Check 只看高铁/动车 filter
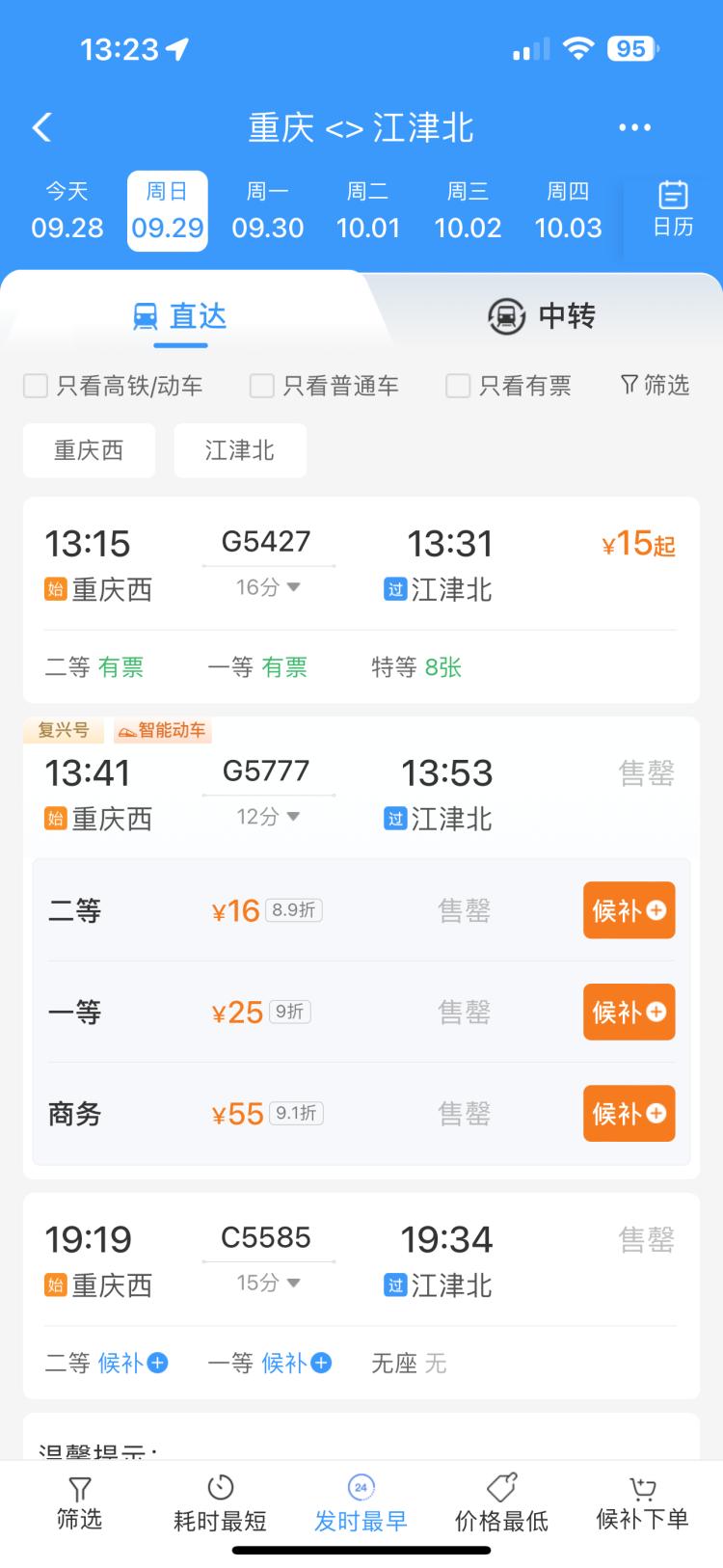This screenshot has width=723, height=1568. pyautogui.click(x=36, y=386)
